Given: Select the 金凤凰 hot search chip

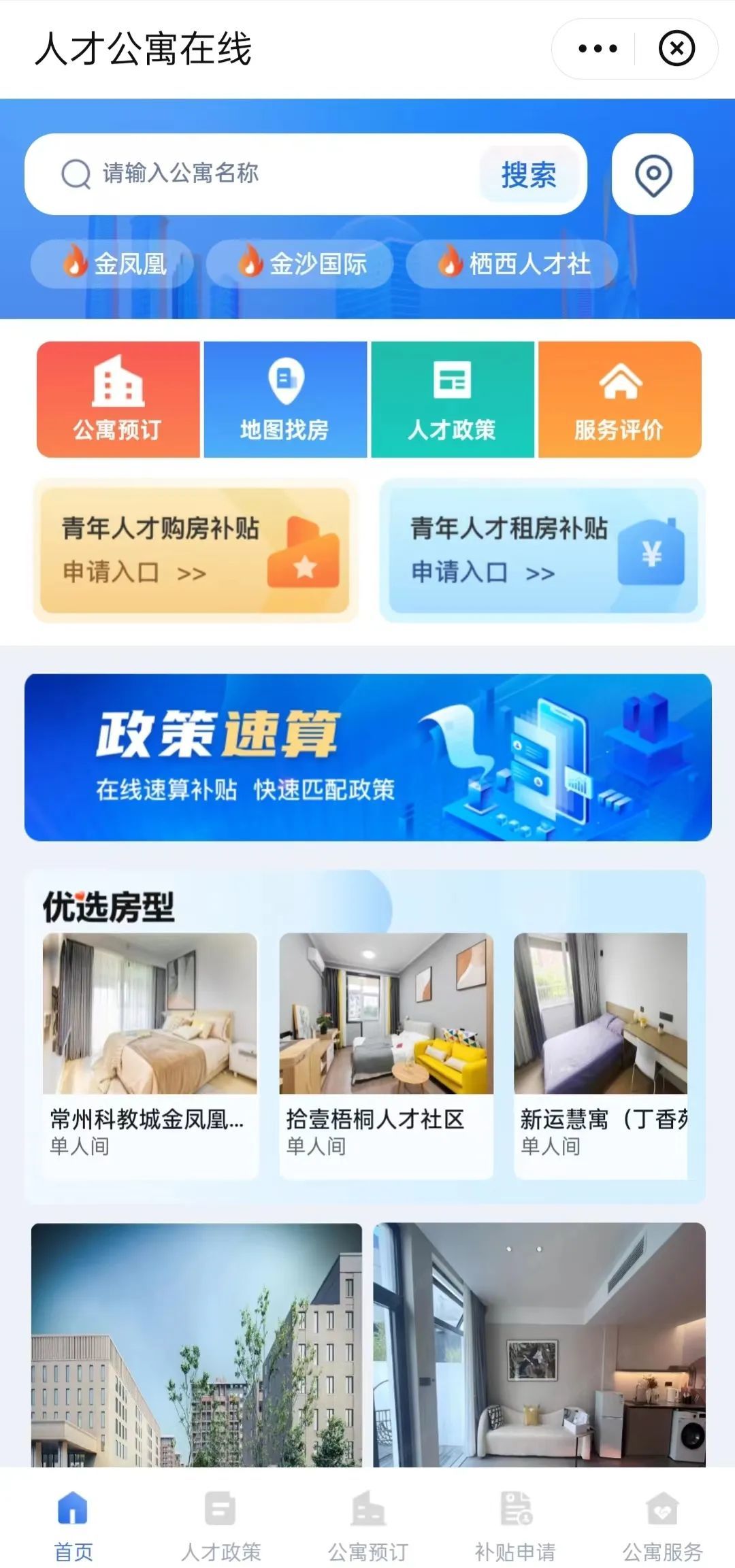Looking at the screenshot, I should click(113, 263).
